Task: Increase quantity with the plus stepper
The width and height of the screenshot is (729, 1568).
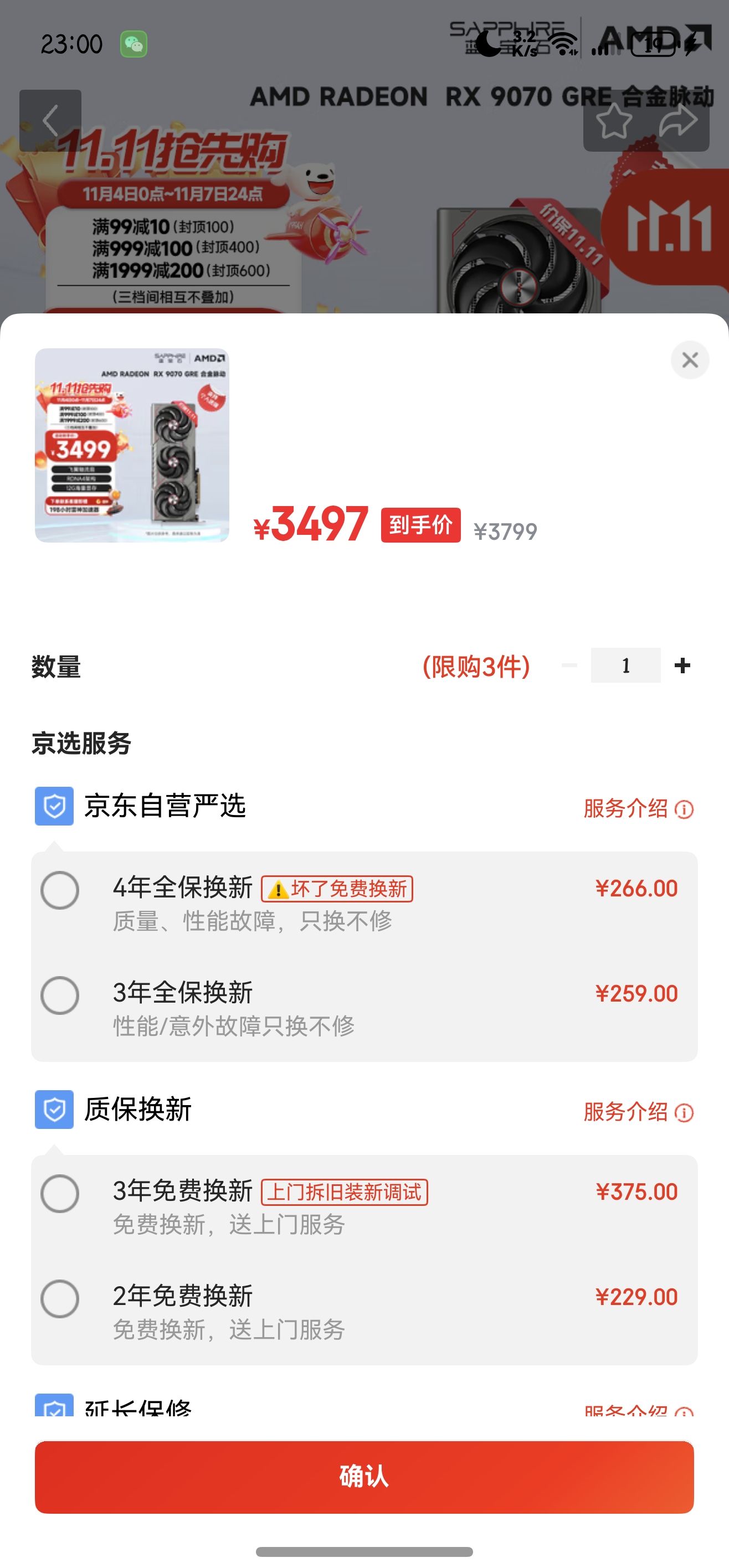Action: (x=681, y=666)
